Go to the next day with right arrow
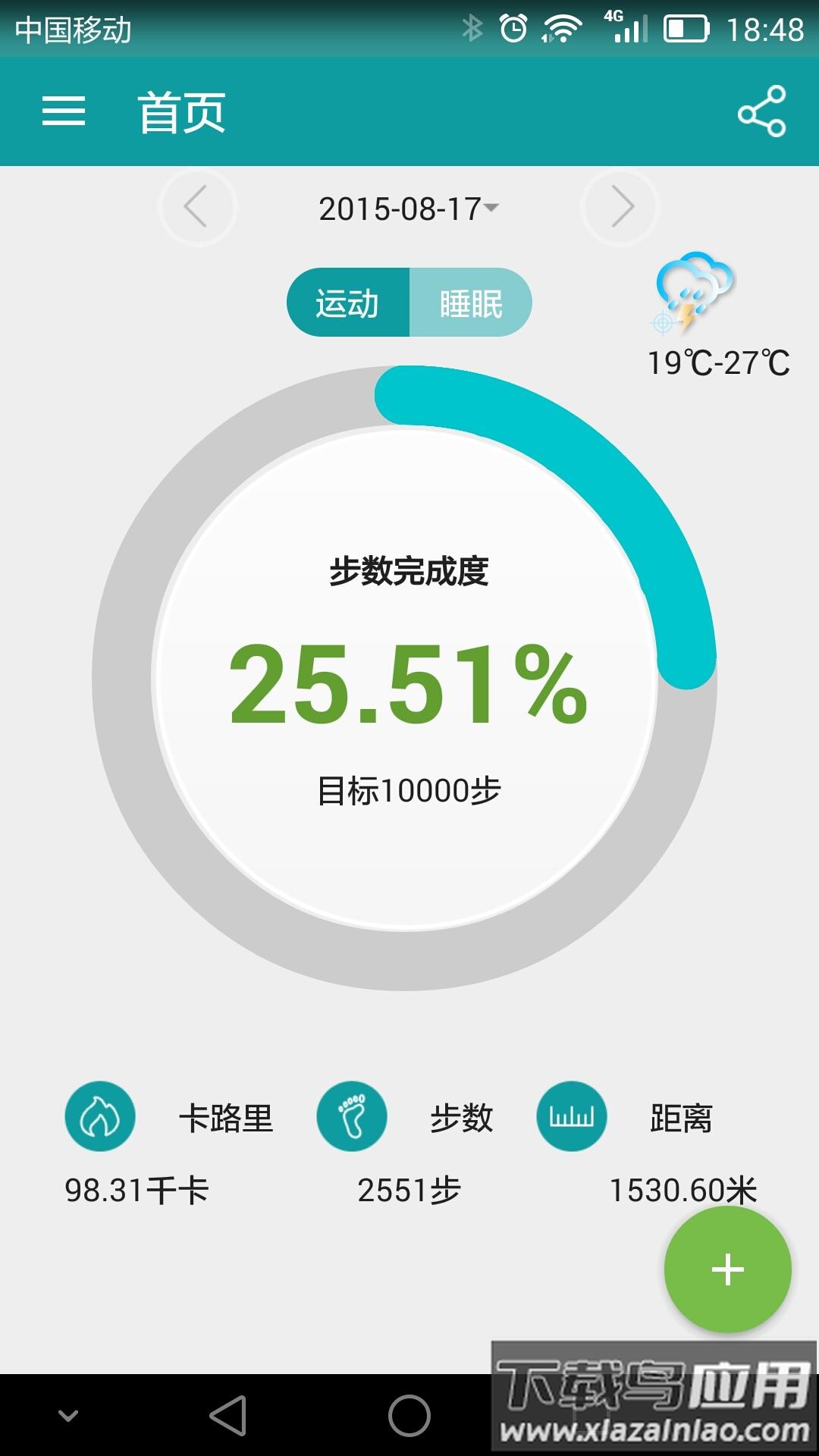Viewport: 819px width, 1456px height. click(621, 207)
